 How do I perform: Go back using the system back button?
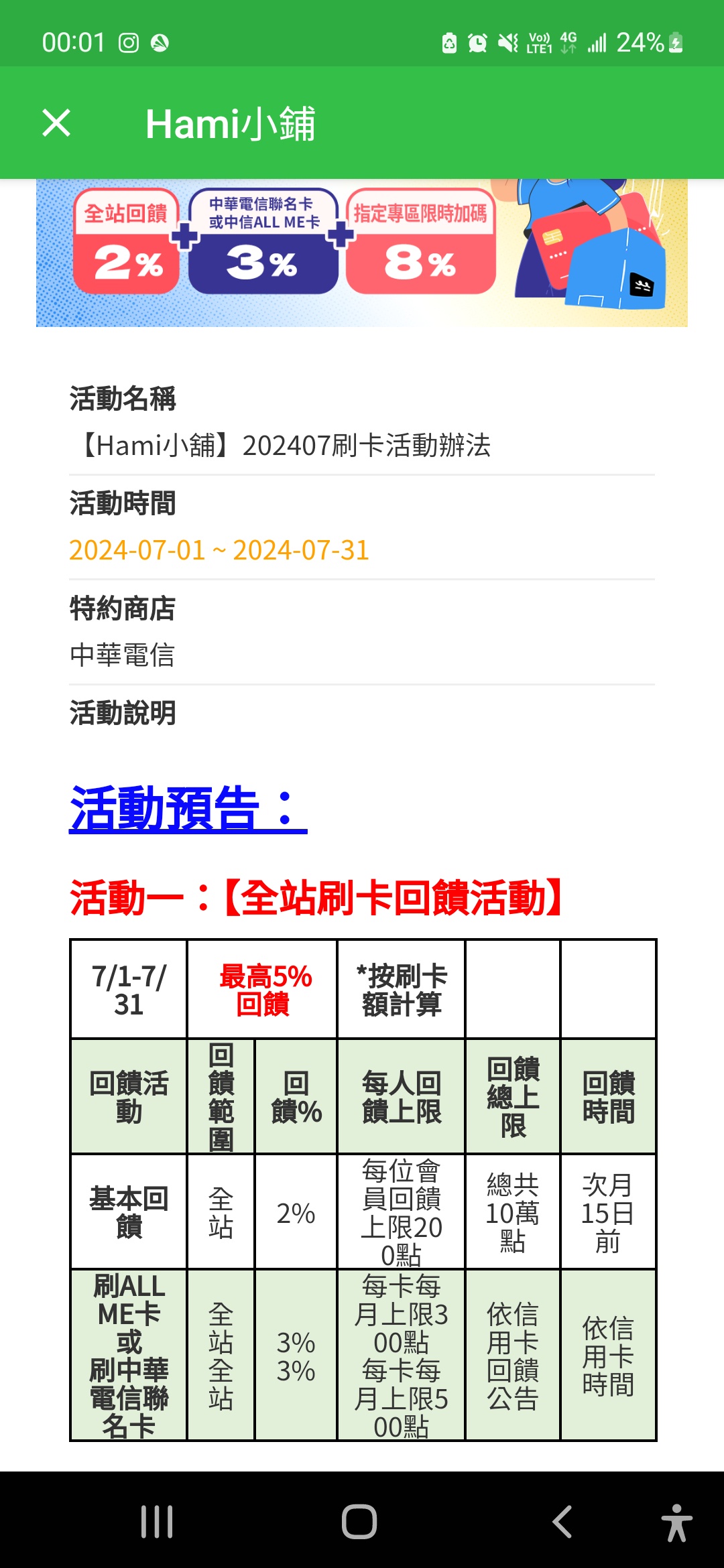[562, 1521]
